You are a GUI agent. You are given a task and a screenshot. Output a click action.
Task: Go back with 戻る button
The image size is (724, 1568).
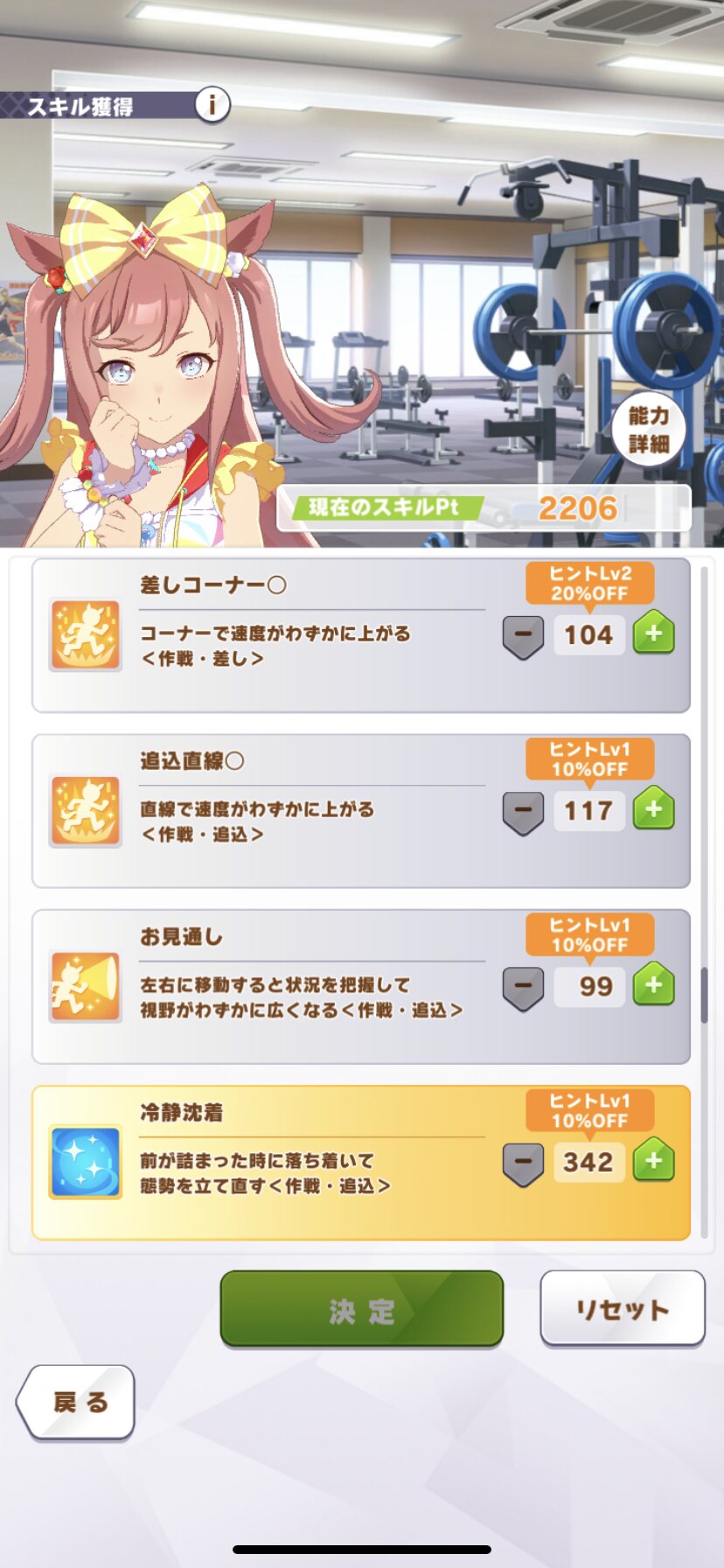[77, 1402]
